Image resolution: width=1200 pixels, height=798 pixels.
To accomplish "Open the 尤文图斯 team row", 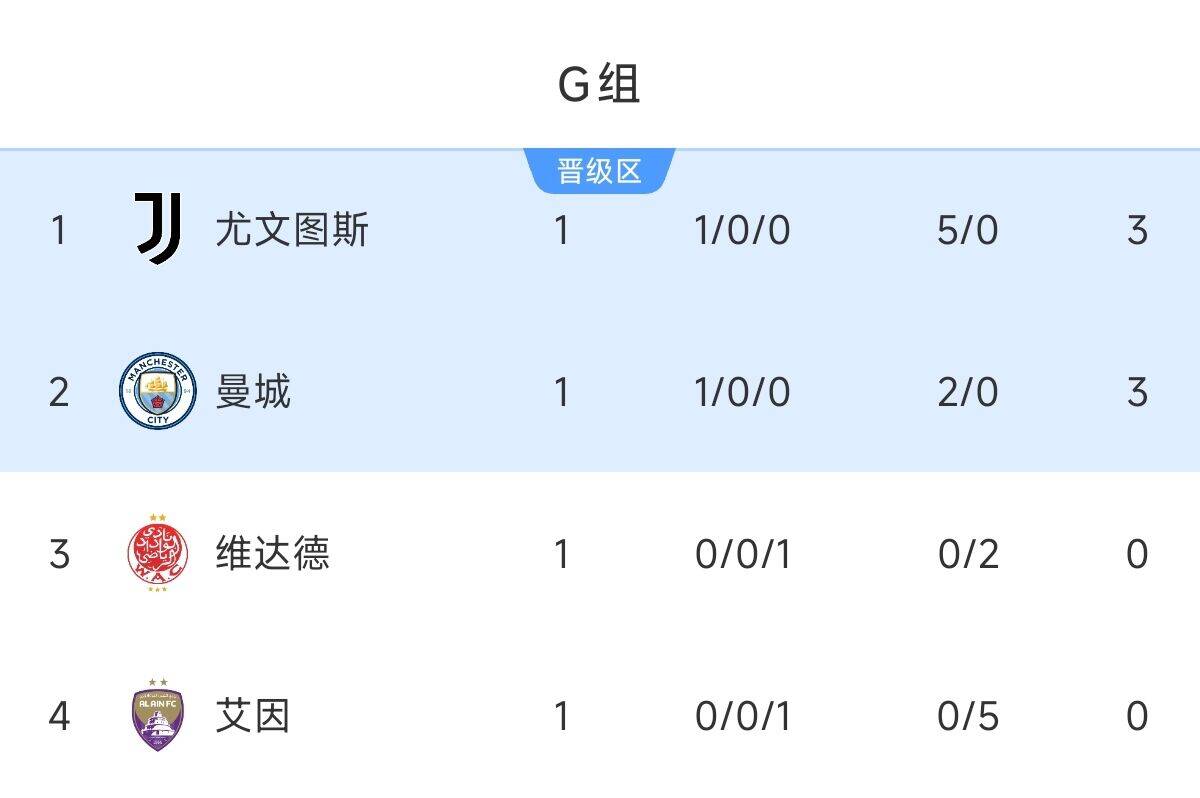I will [292, 231].
